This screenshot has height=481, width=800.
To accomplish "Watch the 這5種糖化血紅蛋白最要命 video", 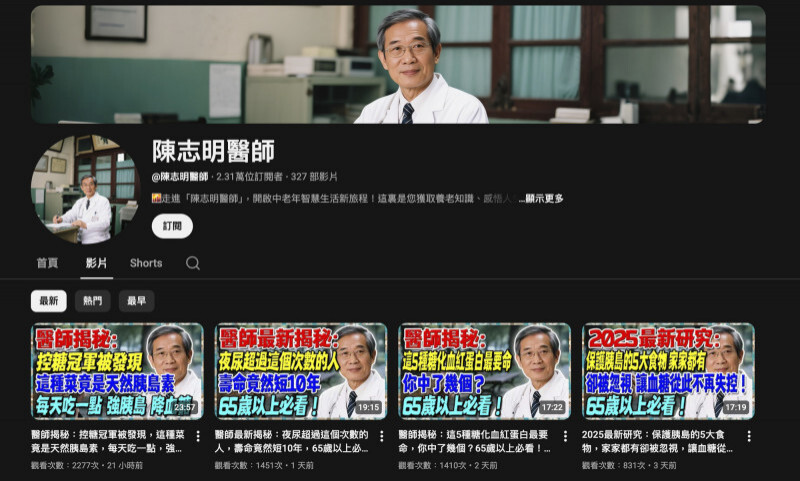I will (x=484, y=370).
